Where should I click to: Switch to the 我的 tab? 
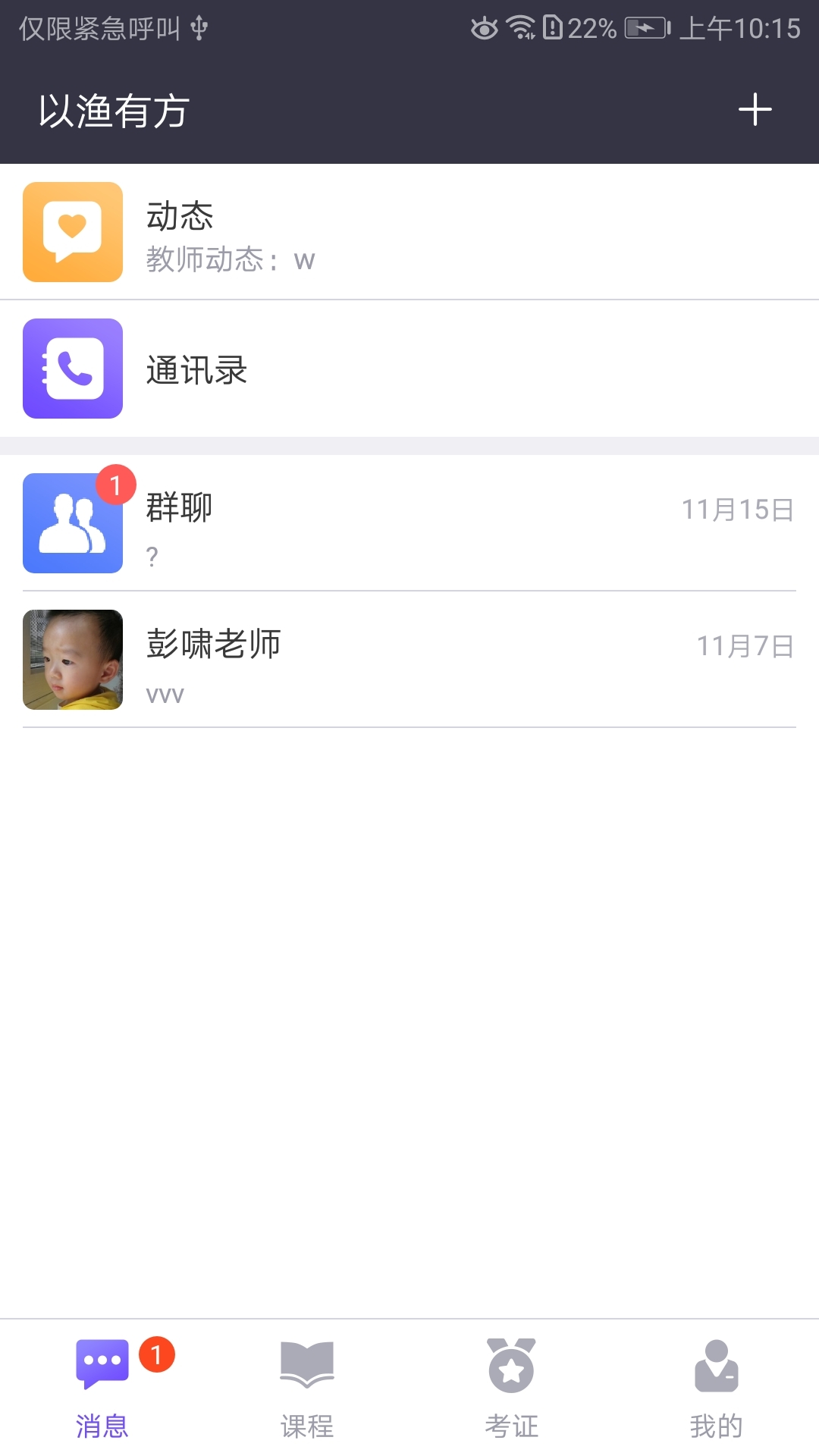716,1388
